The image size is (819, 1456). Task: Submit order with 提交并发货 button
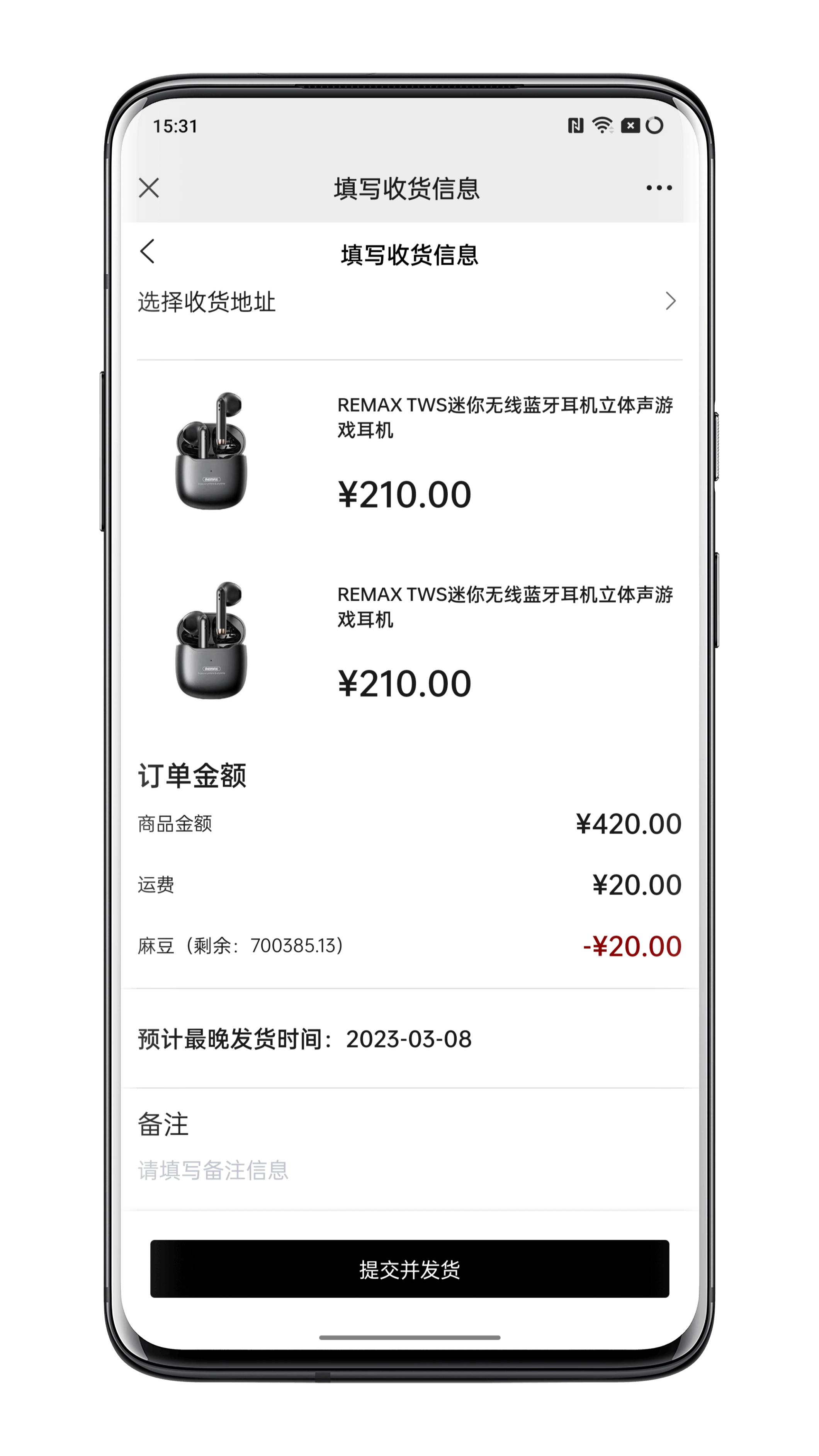pos(409,1269)
